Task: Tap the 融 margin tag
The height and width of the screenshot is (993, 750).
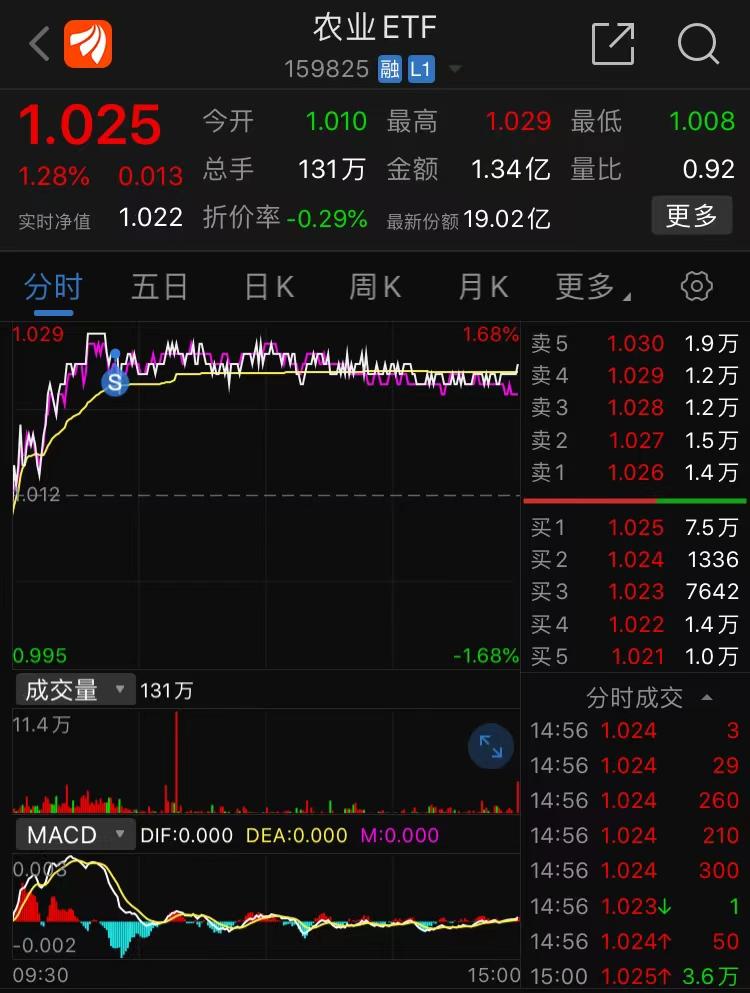Action: tap(390, 69)
